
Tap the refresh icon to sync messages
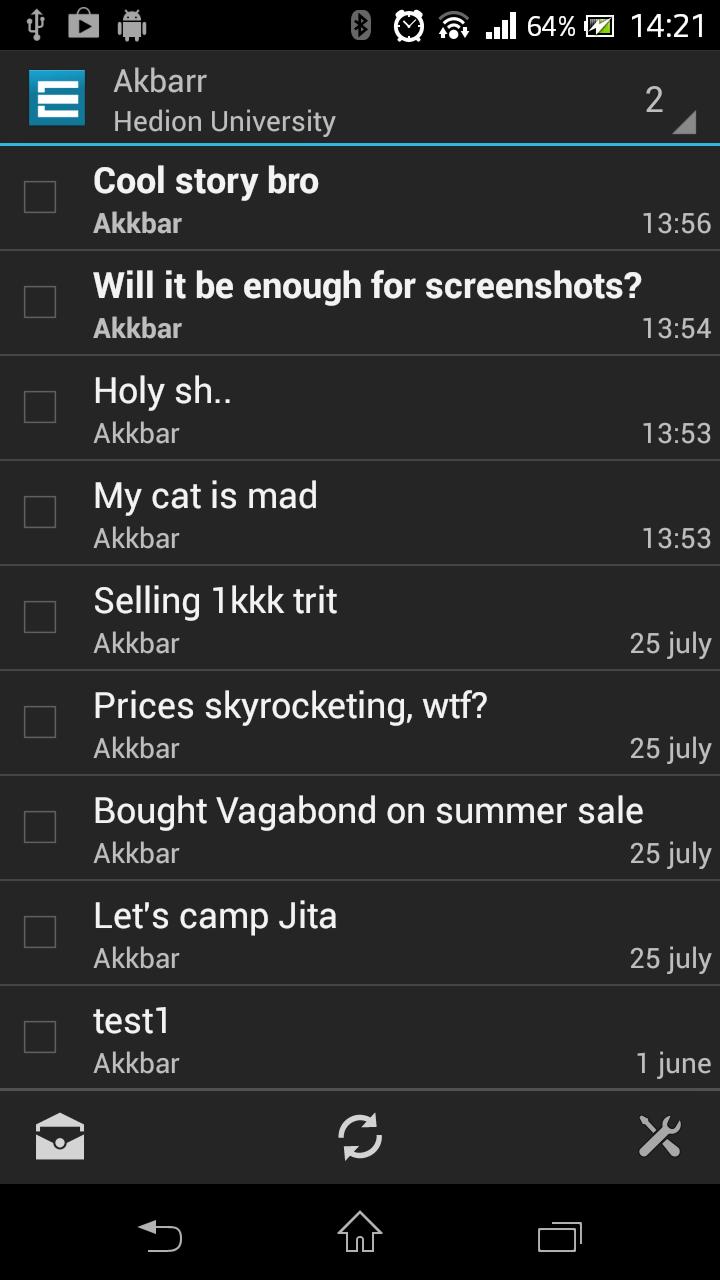tap(359, 1137)
